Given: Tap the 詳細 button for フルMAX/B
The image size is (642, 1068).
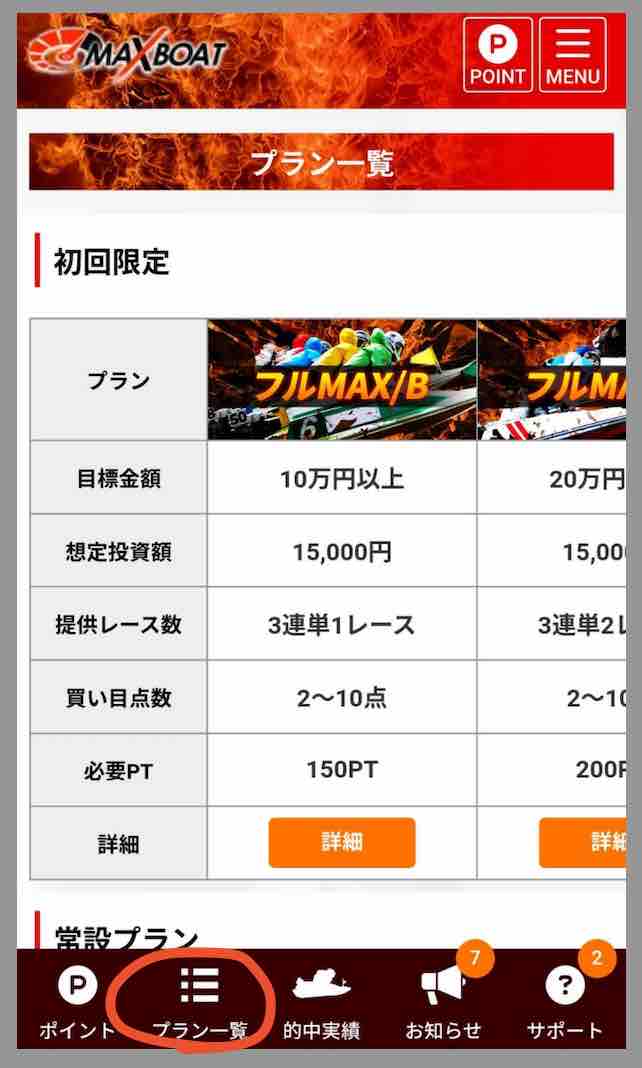Looking at the screenshot, I should pyautogui.click(x=341, y=842).
